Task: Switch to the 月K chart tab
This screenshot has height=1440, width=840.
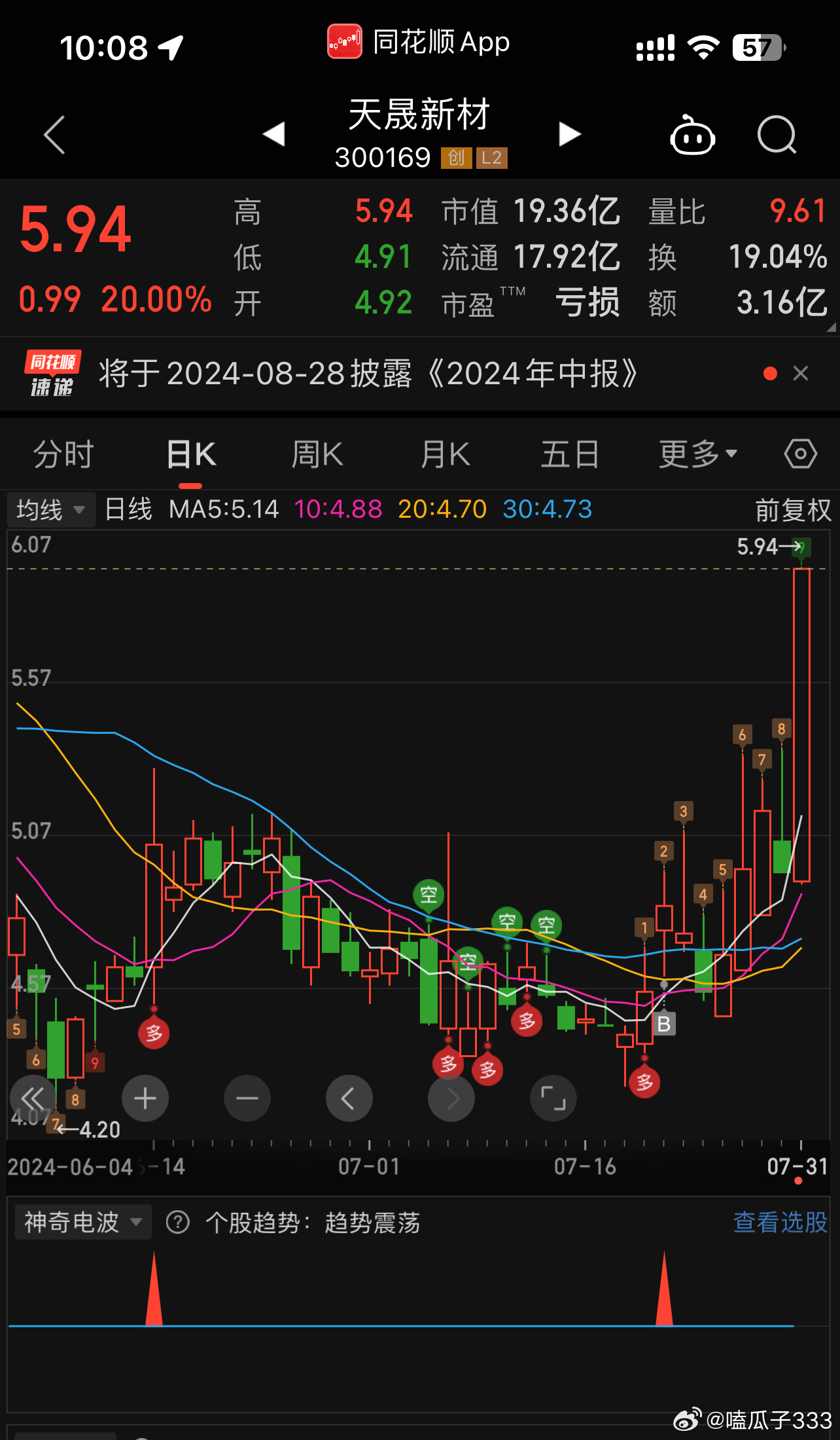Action: [x=446, y=454]
